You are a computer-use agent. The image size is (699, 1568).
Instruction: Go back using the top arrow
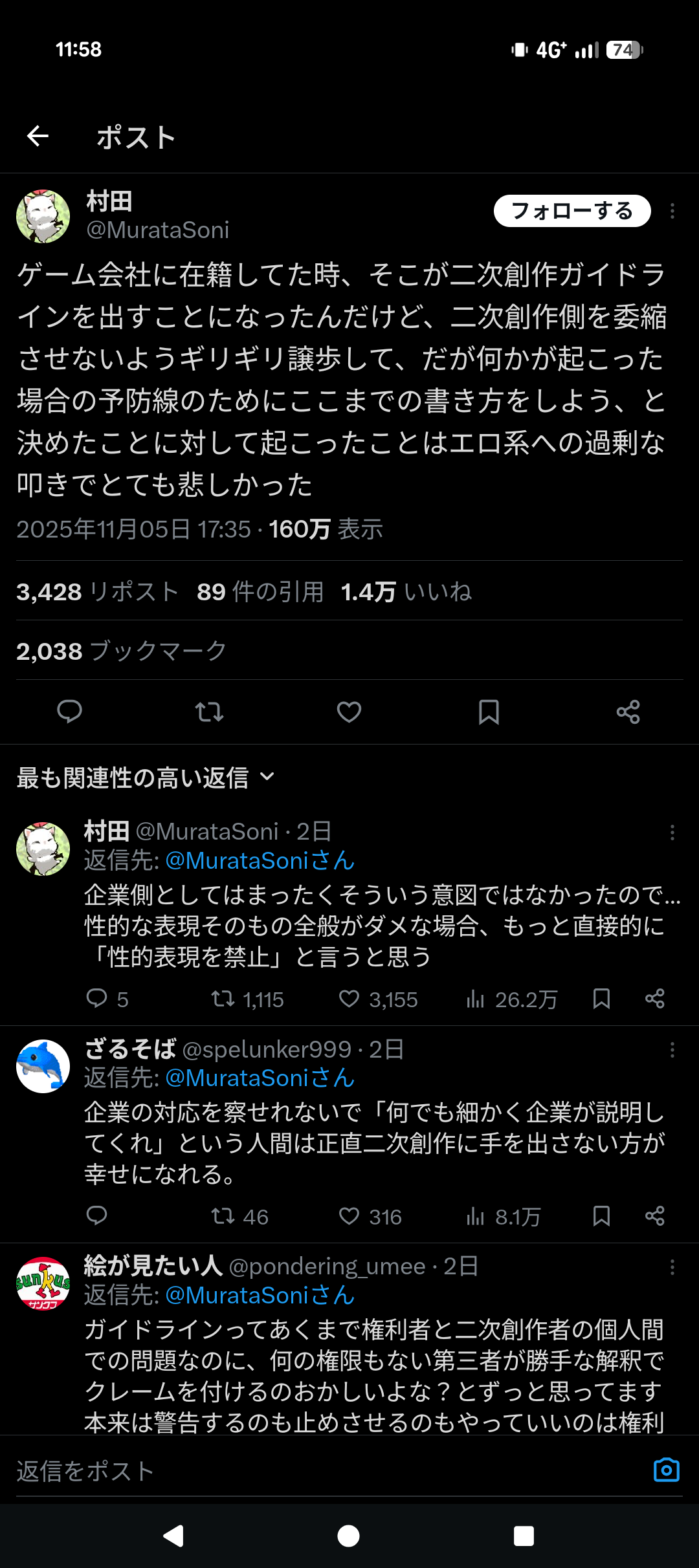38,136
